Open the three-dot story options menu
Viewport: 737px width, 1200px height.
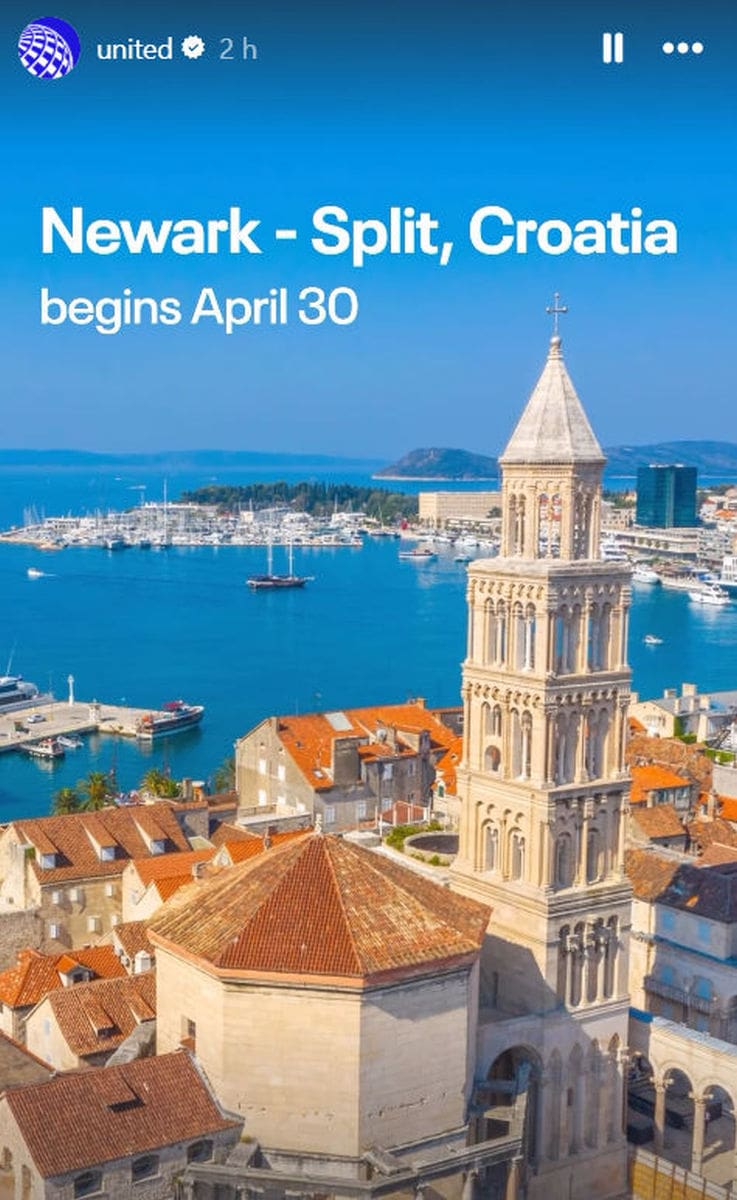pyautogui.click(x=682, y=48)
